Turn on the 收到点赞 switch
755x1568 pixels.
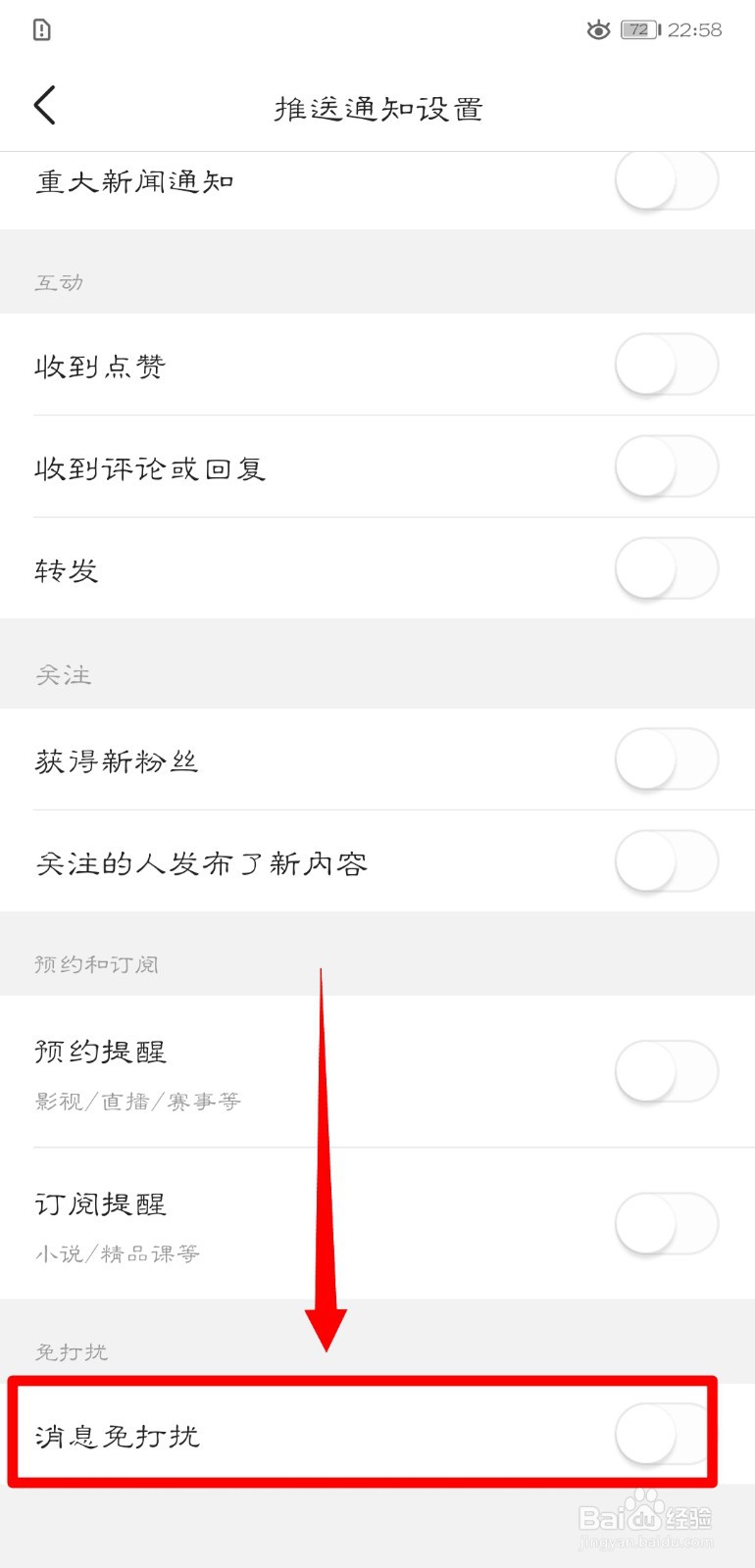tap(667, 364)
